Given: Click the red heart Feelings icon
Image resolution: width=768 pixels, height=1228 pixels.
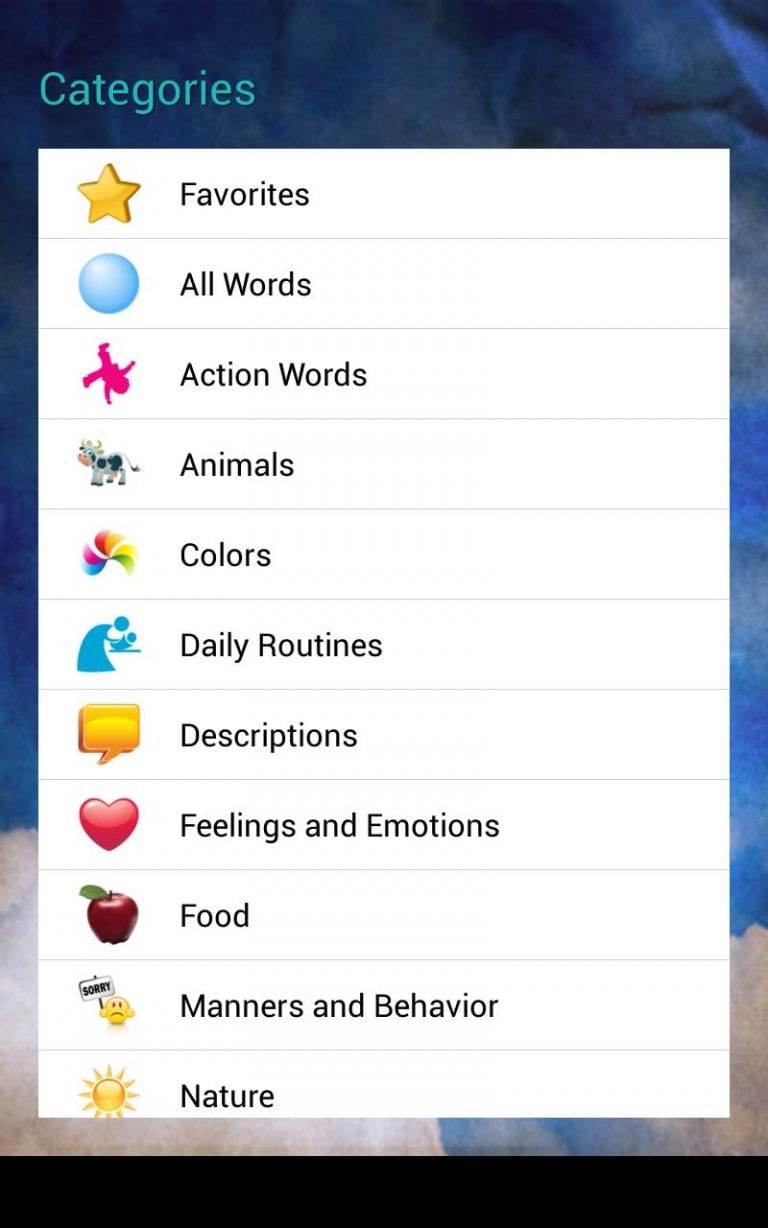Looking at the screenshot, I should click(x=109, y=825).
